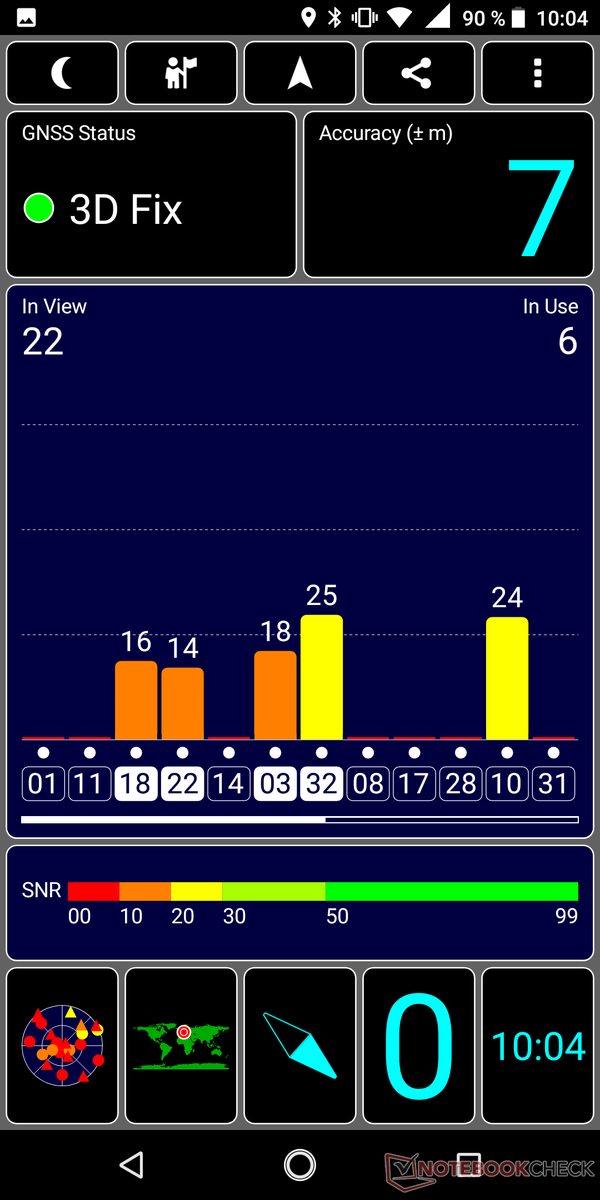Viewport: 600px width, 1200px height.
Task: Go back using the system back button
Action: 131,1164
